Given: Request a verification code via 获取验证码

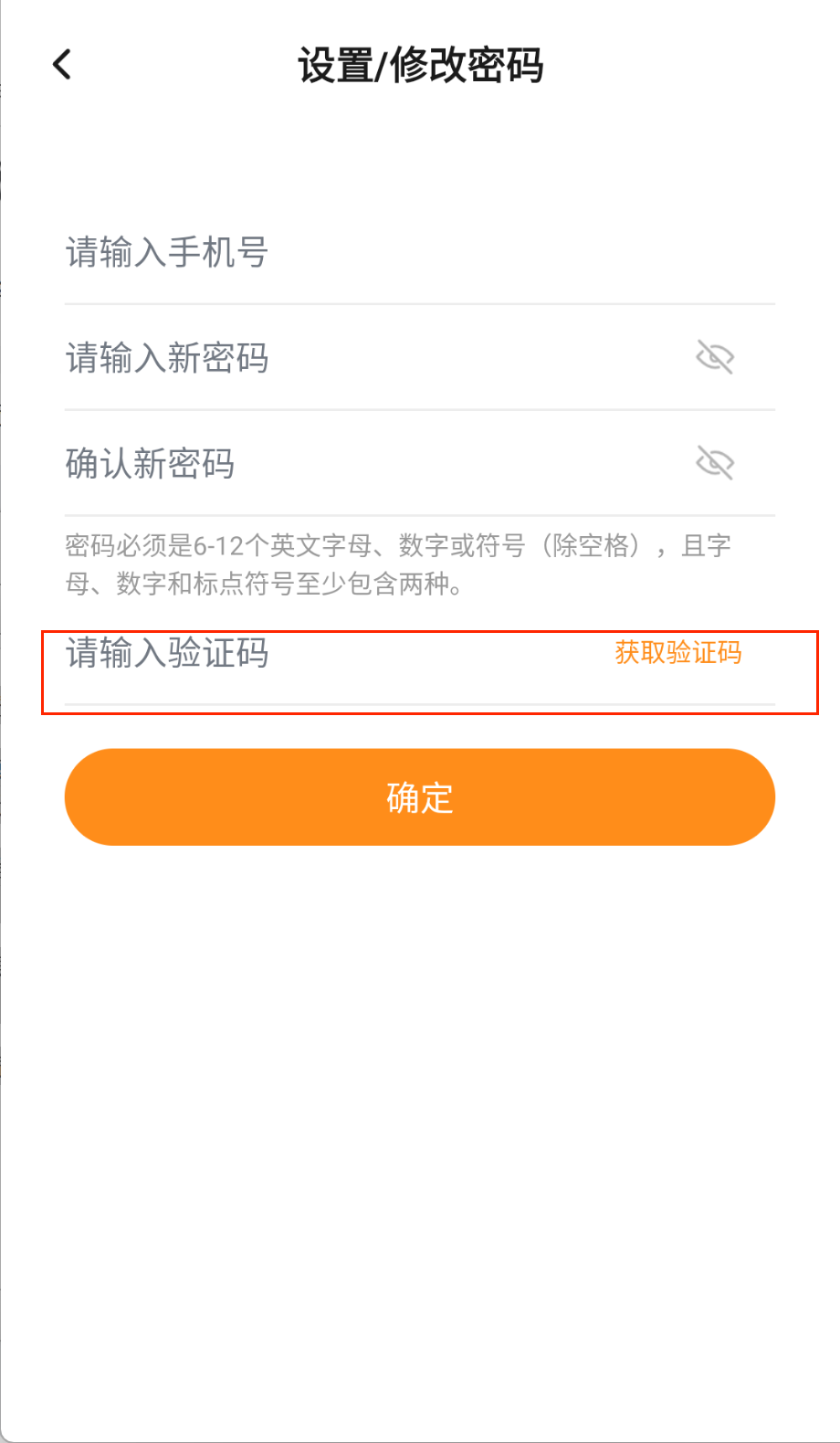Looking at the screenshot, I should 677,653.
